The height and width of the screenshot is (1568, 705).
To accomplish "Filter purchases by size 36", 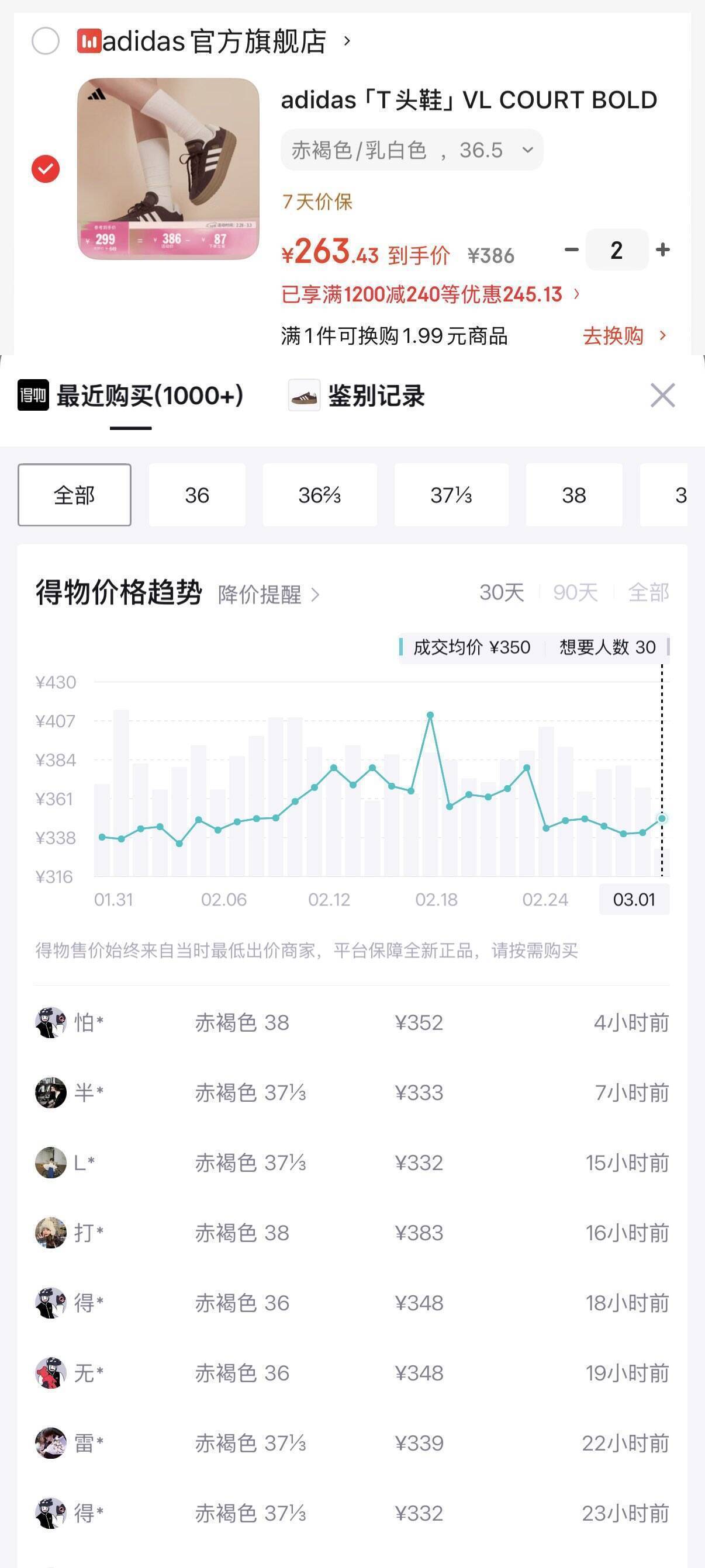I will pyautogui.click(x=197, y=495).
